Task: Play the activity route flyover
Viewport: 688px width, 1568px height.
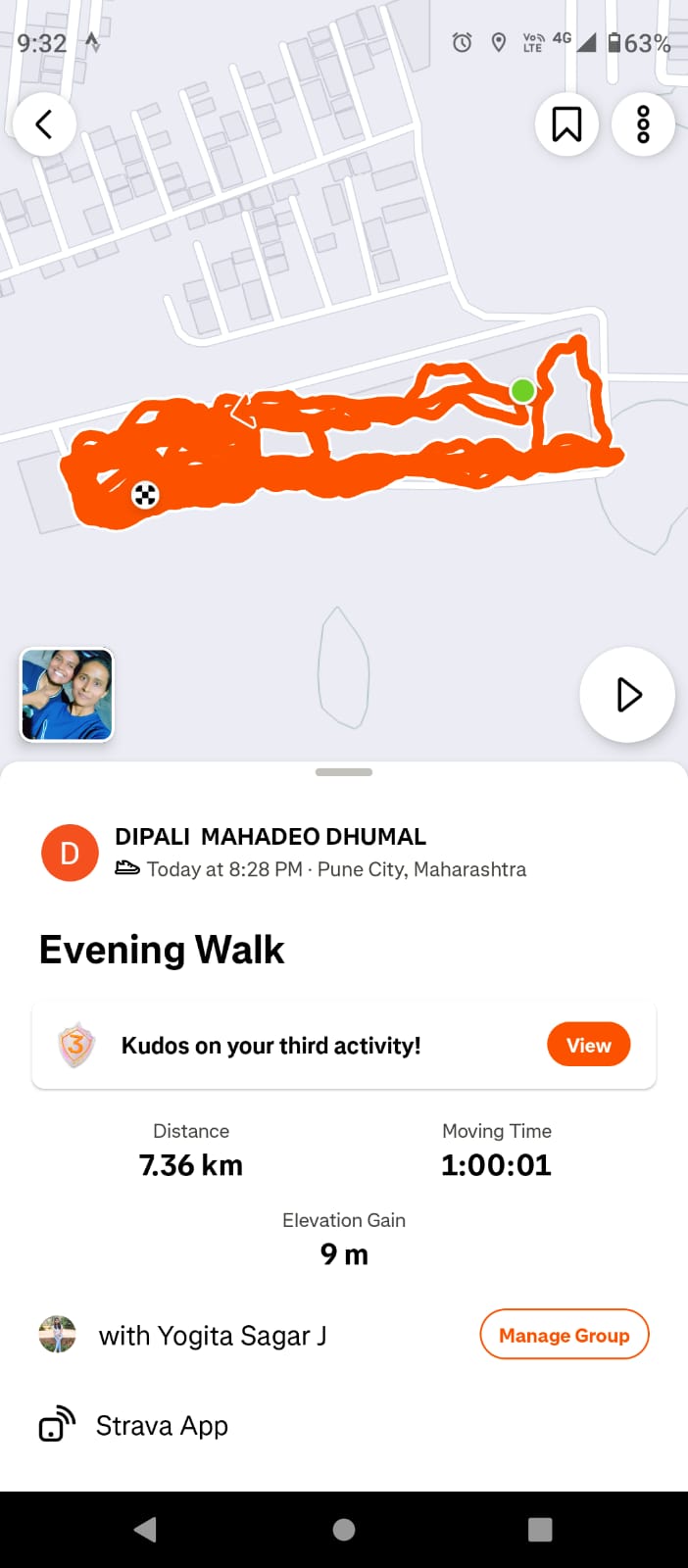Action: tap(627, 695)
